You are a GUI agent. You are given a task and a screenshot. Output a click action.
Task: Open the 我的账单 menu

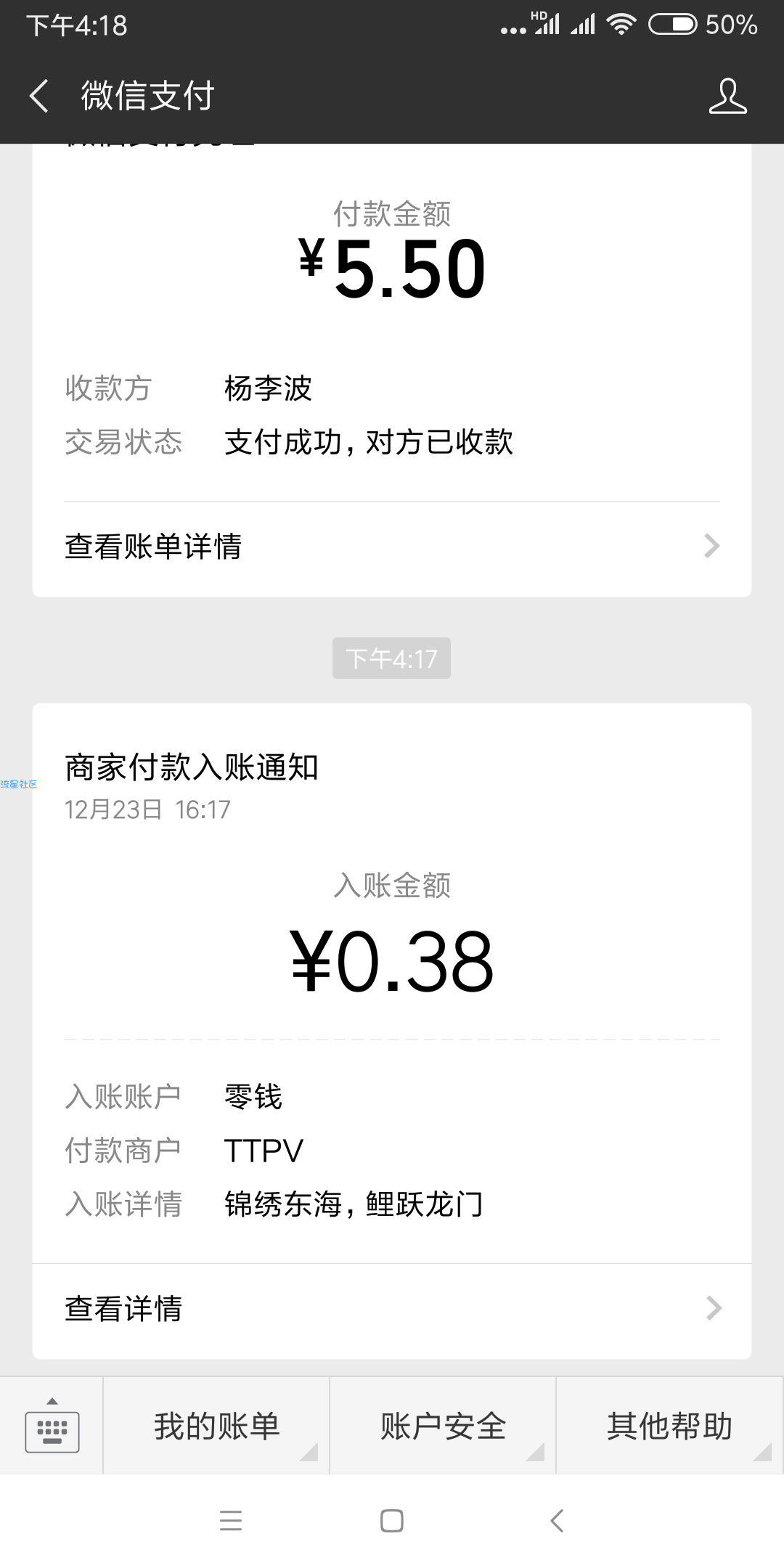tap(216, 1426)
